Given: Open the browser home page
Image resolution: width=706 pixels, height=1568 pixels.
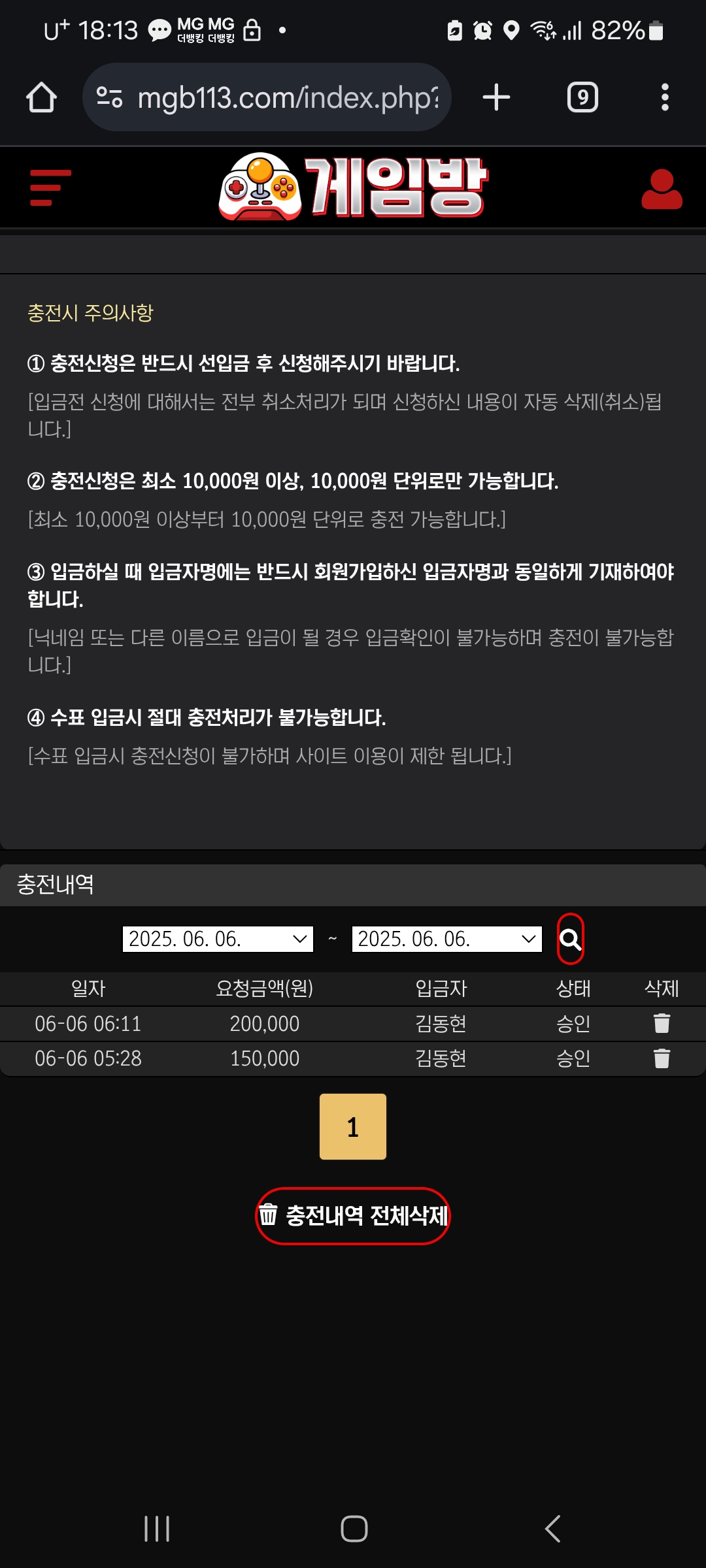Looking at the screenshot, I should click(x=41, y=98).
